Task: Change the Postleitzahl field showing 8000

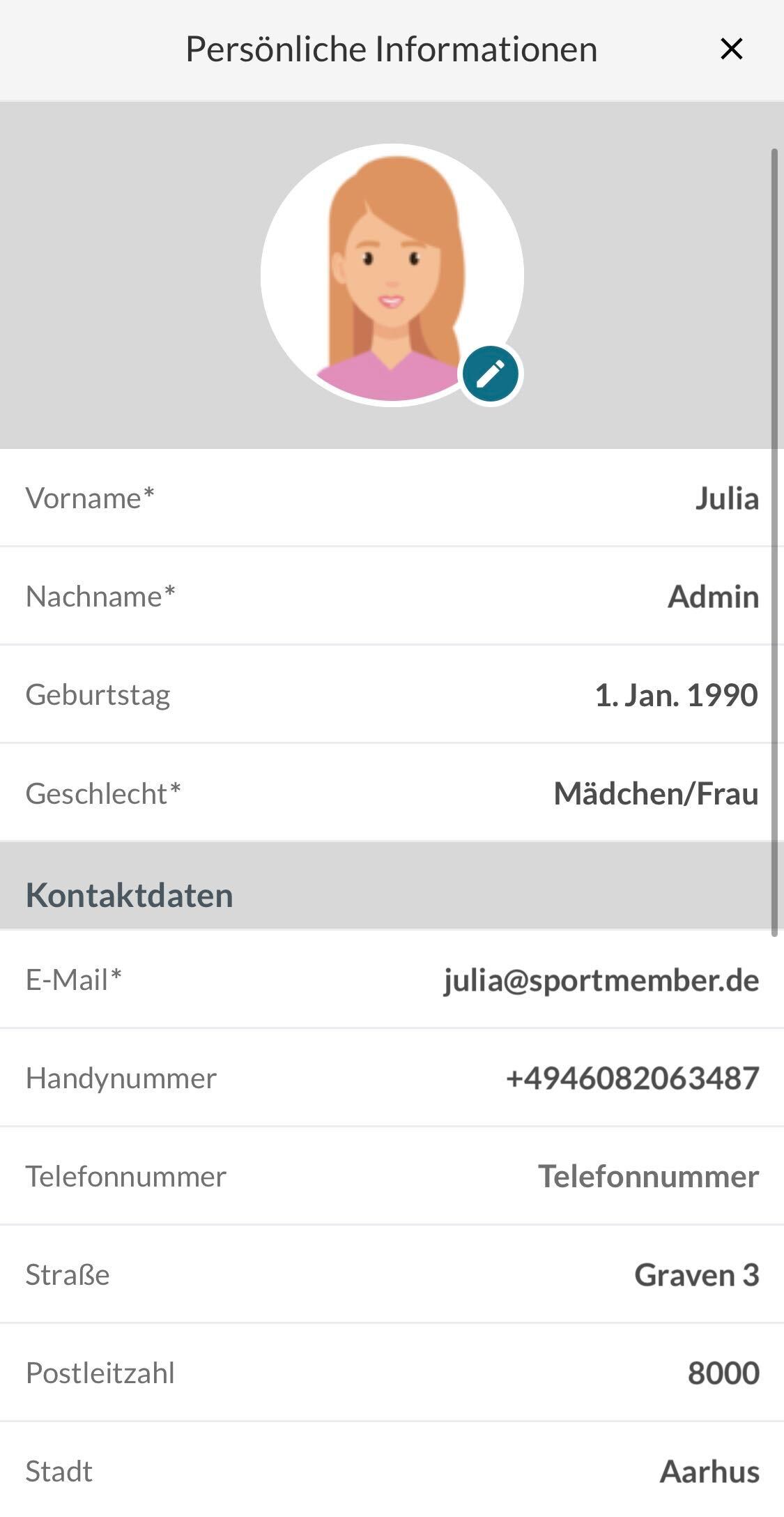Action: point(723,1373)
